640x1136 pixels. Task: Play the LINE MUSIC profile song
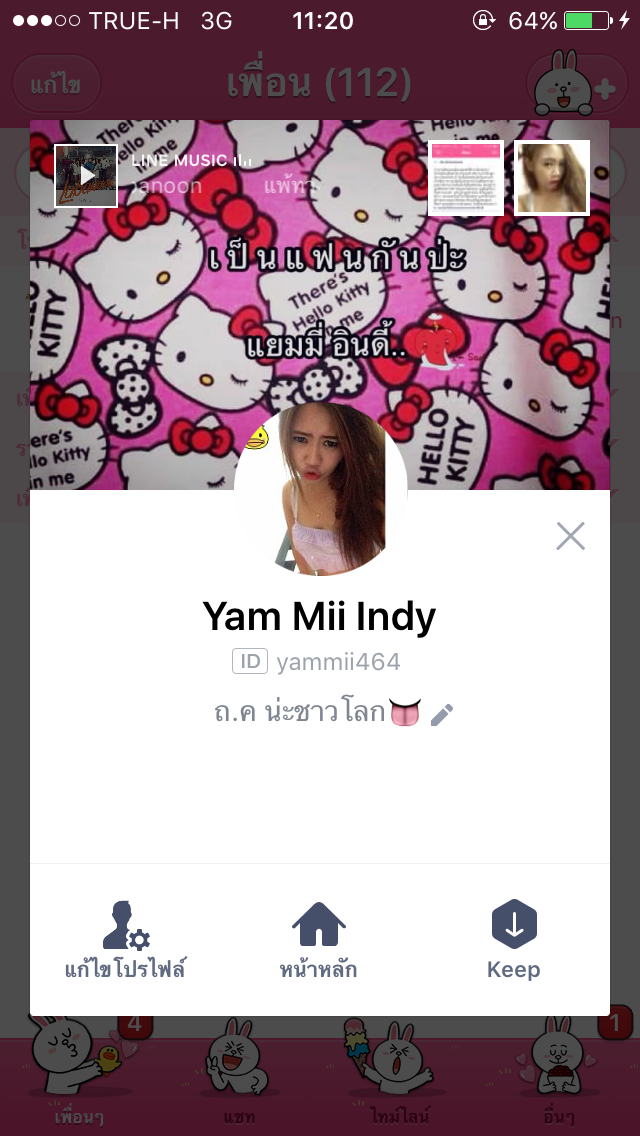coord(86,176)
